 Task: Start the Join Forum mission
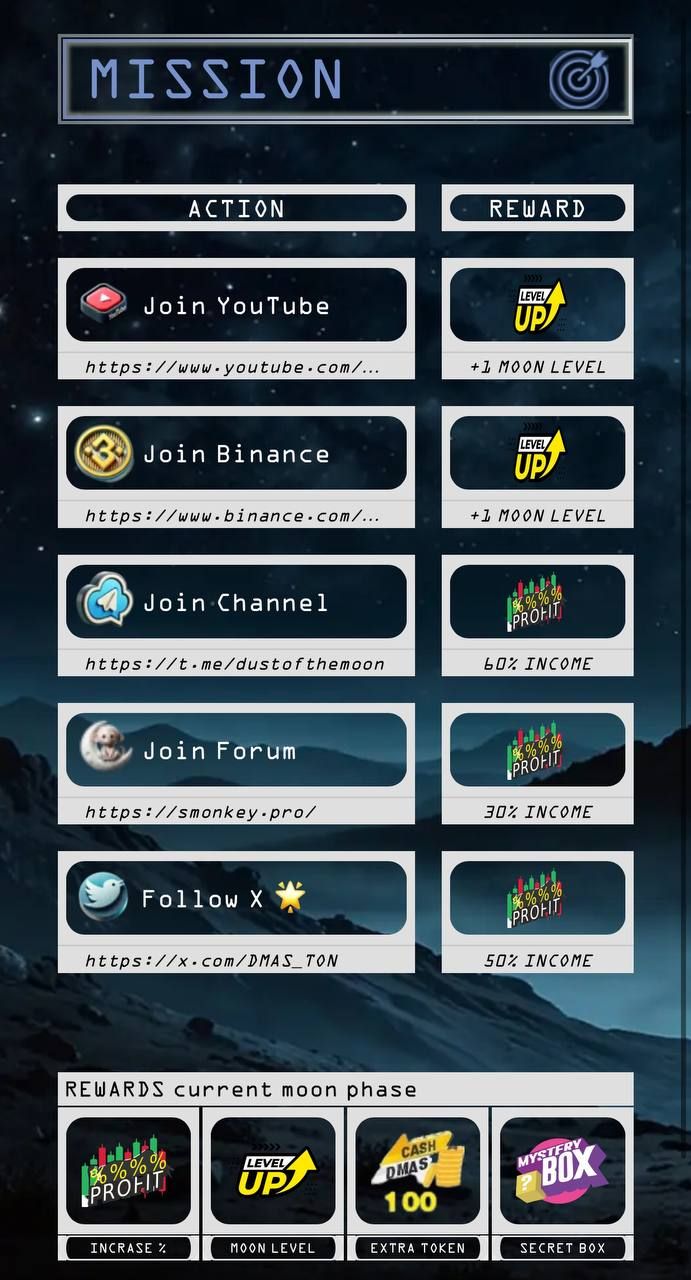coord(236,750)
